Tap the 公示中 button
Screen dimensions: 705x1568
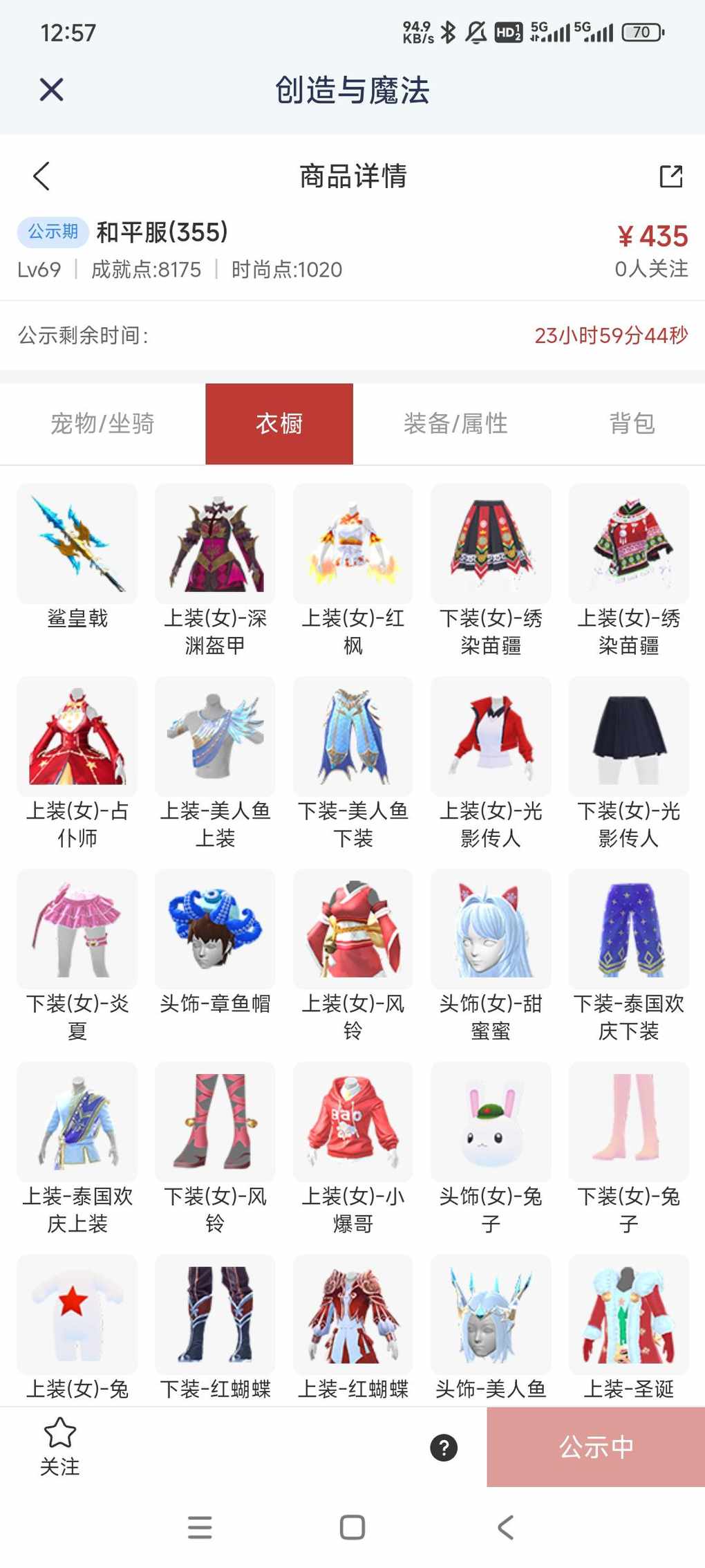(x=596, y=1447)
